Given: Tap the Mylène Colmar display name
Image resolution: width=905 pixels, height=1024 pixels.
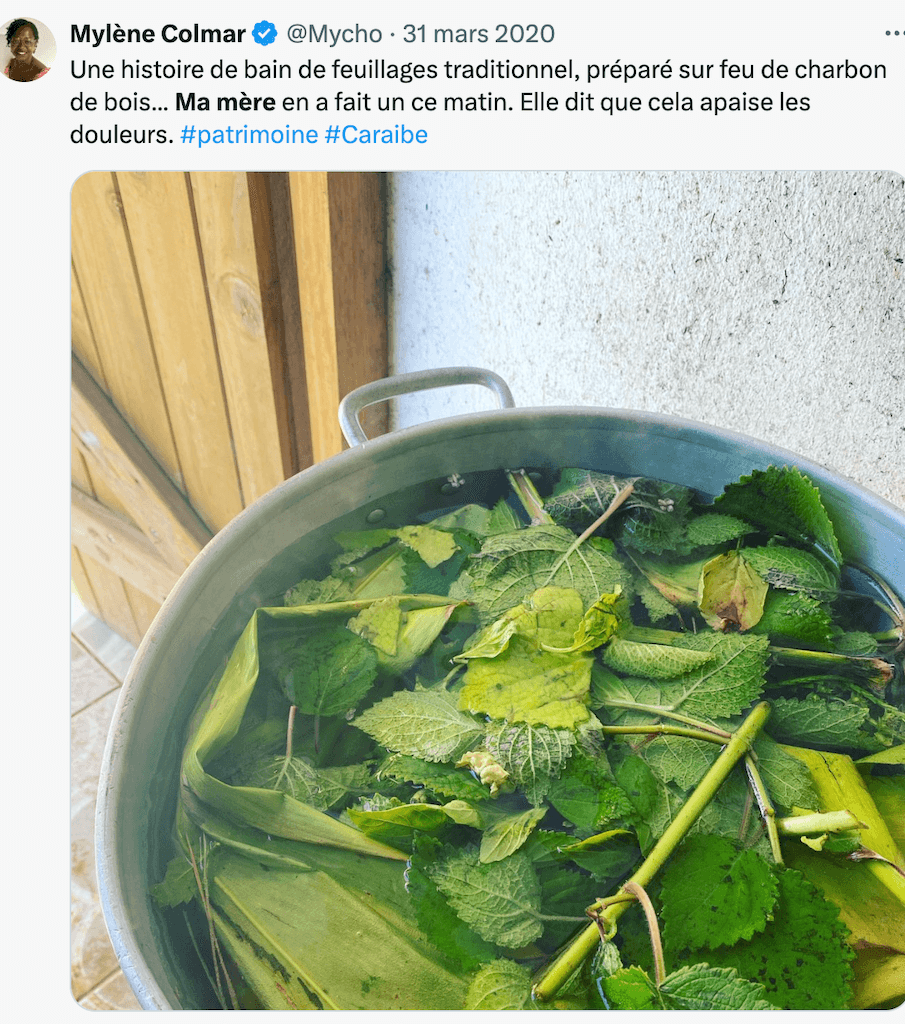Looking at the screenshot, I should (x=157, y=34).
